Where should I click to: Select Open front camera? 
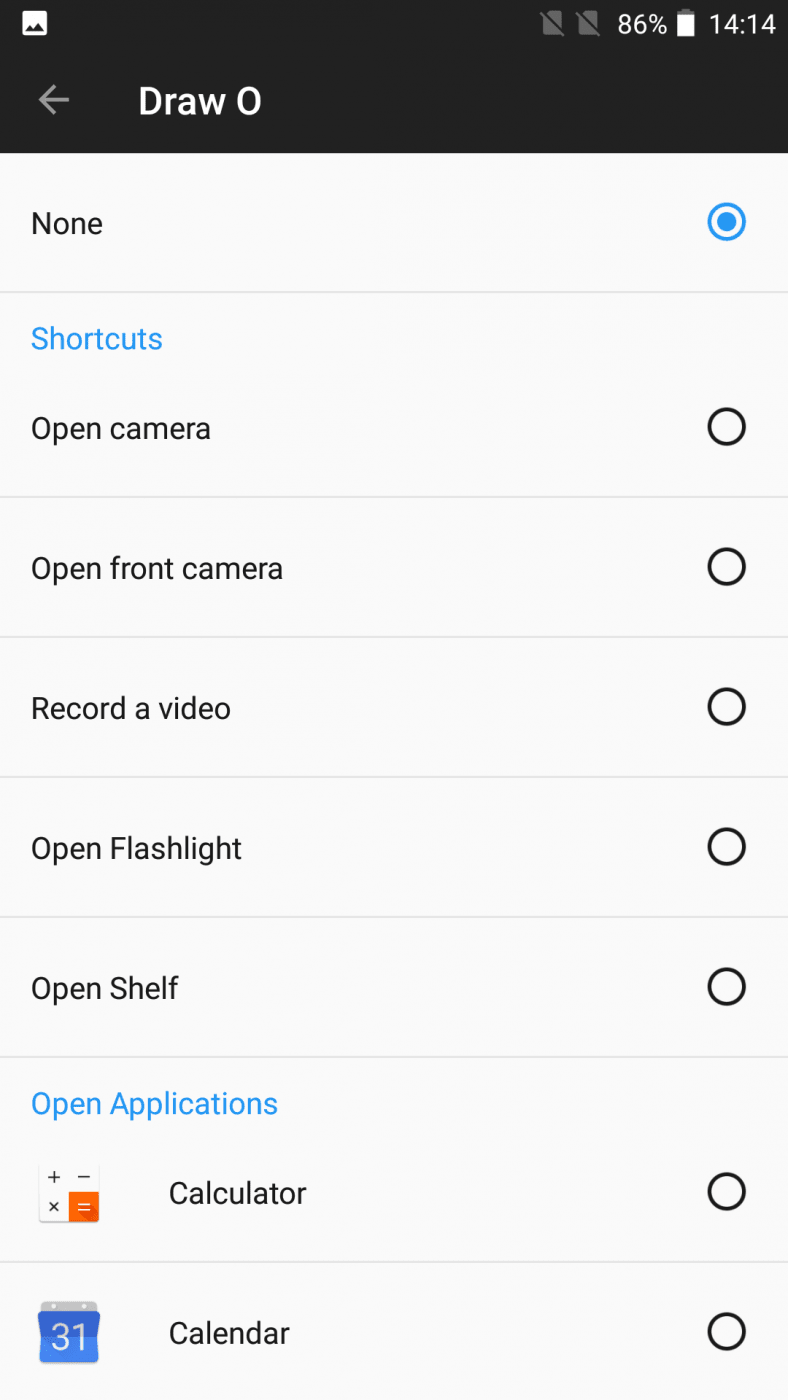[394, 568]
